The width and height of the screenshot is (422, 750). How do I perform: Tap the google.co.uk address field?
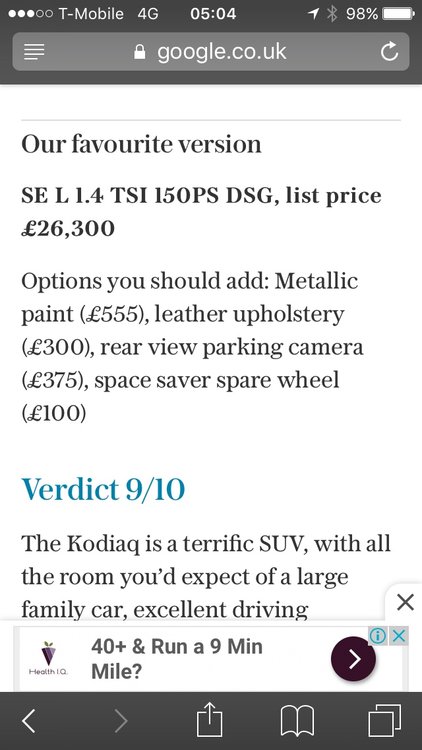(211, 52)
